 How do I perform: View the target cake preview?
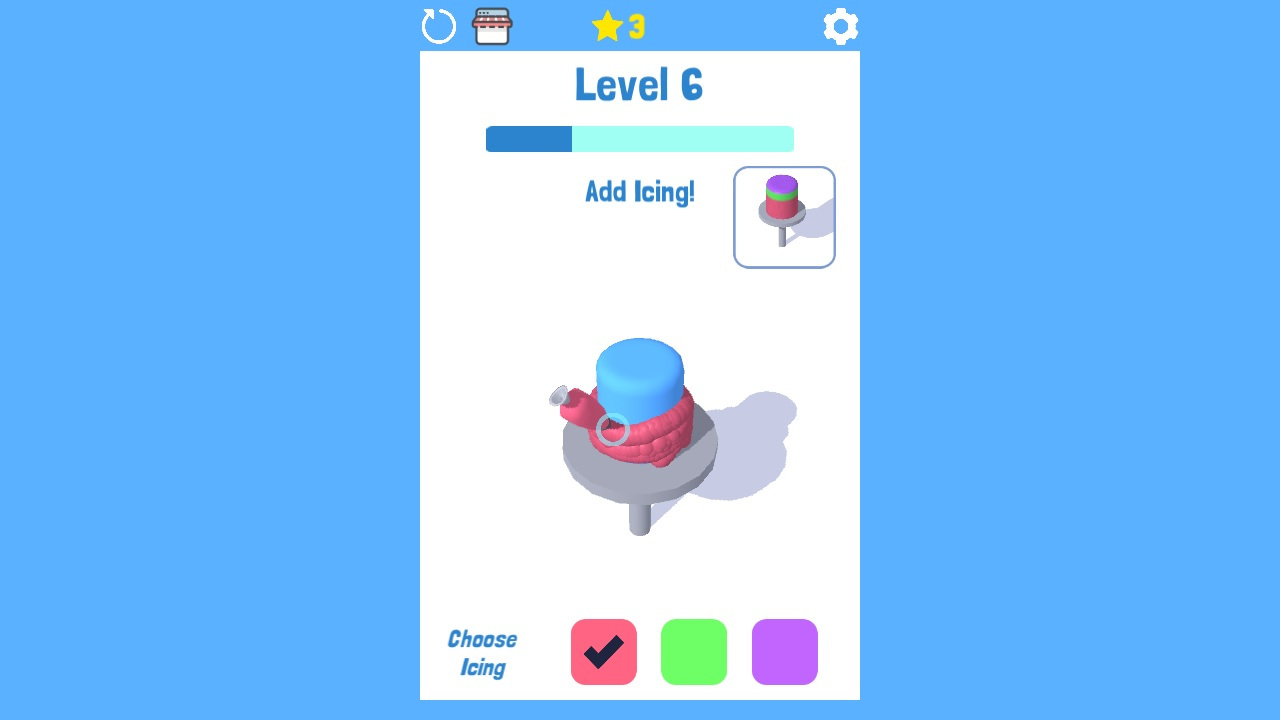click(x=784, y=217)
